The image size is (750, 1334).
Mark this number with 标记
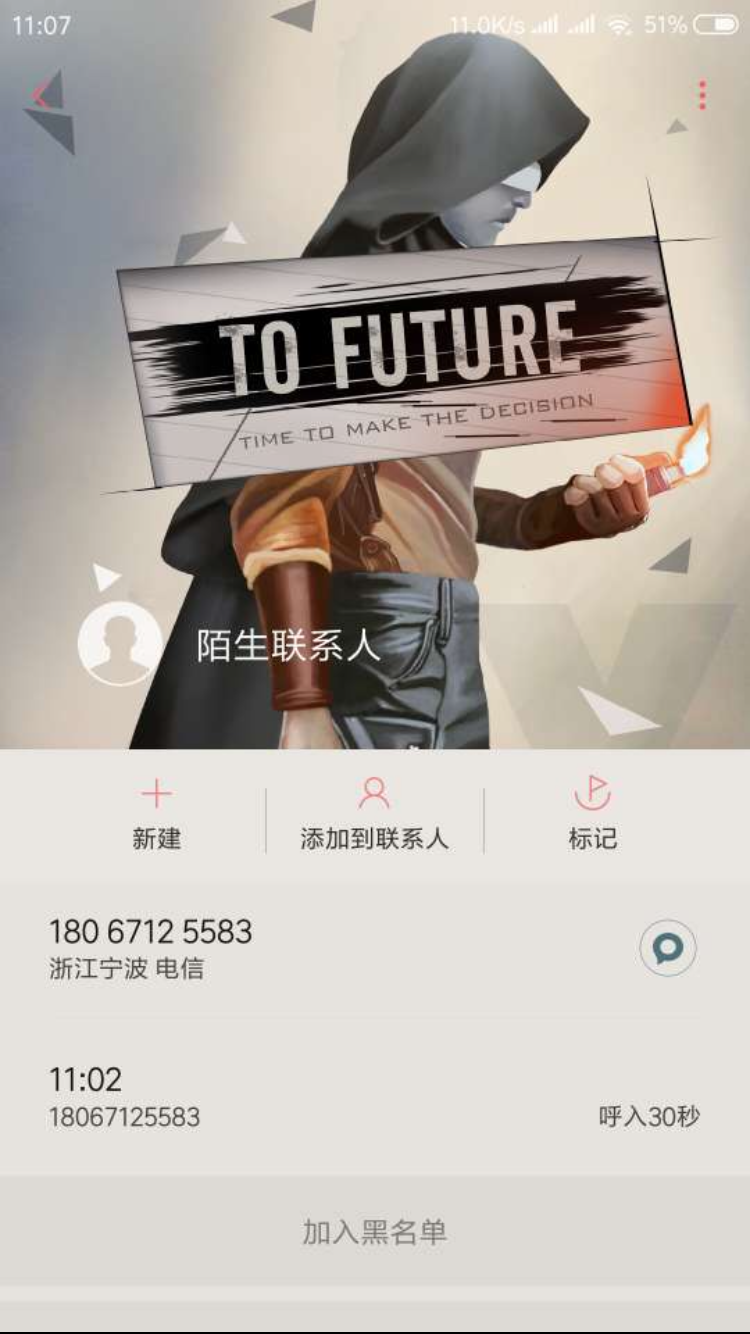pyautogui.click(x=593, y=816)
